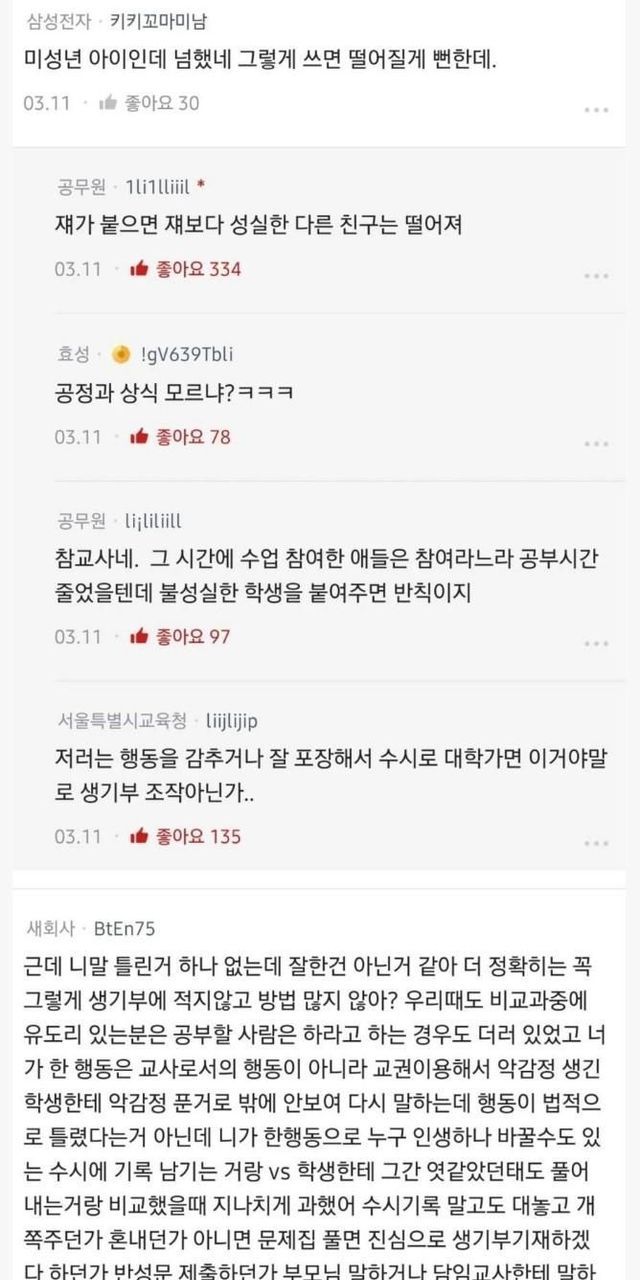The height and width of the screenshot is (1280, 640).
Task: Like the reply starting with 참교사네
Action: [139, 636]
